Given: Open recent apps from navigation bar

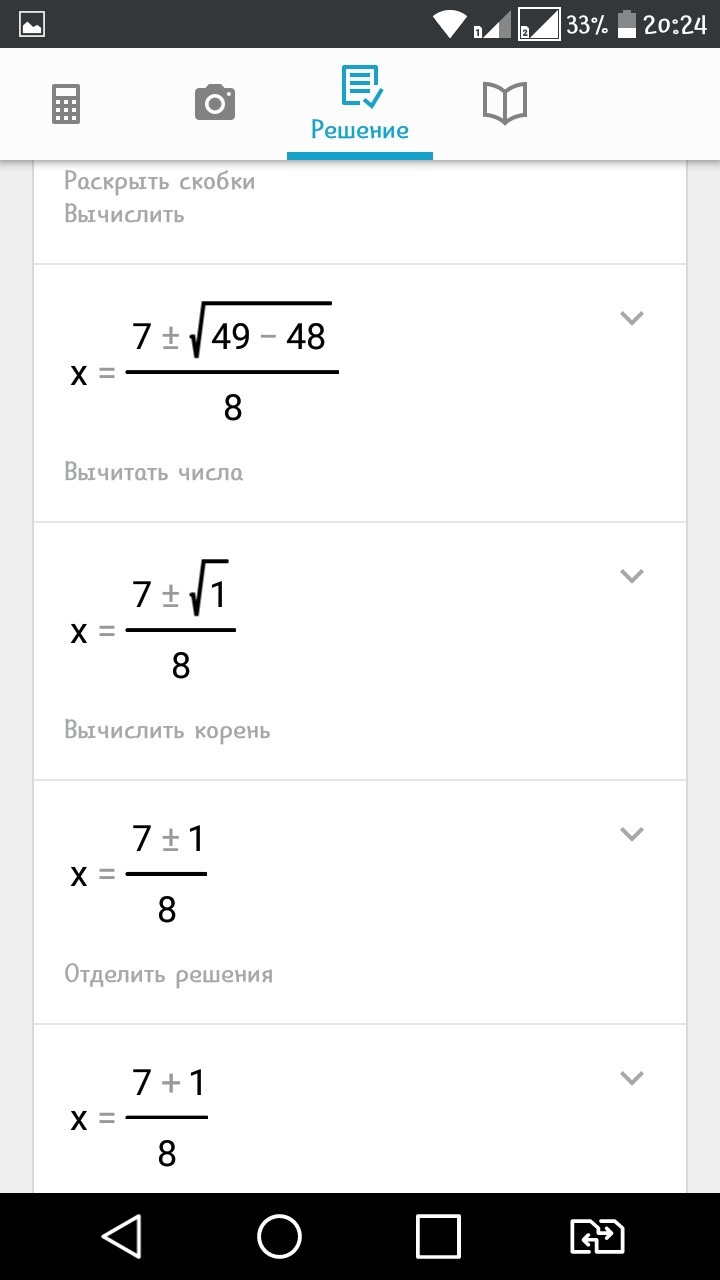Looking at the screenshot, I should pos(438,1237).
